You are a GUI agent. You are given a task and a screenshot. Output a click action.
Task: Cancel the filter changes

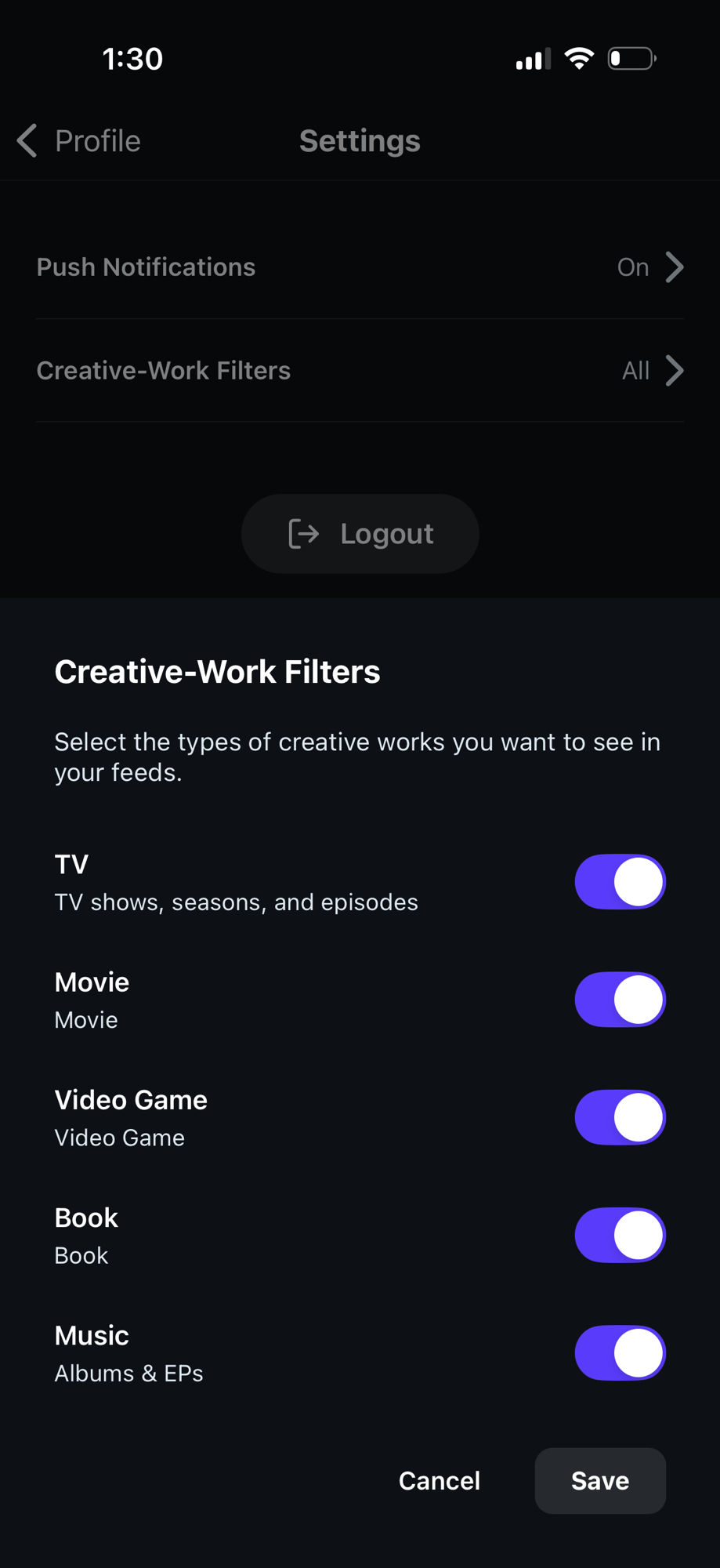(x=439, y=1480)
